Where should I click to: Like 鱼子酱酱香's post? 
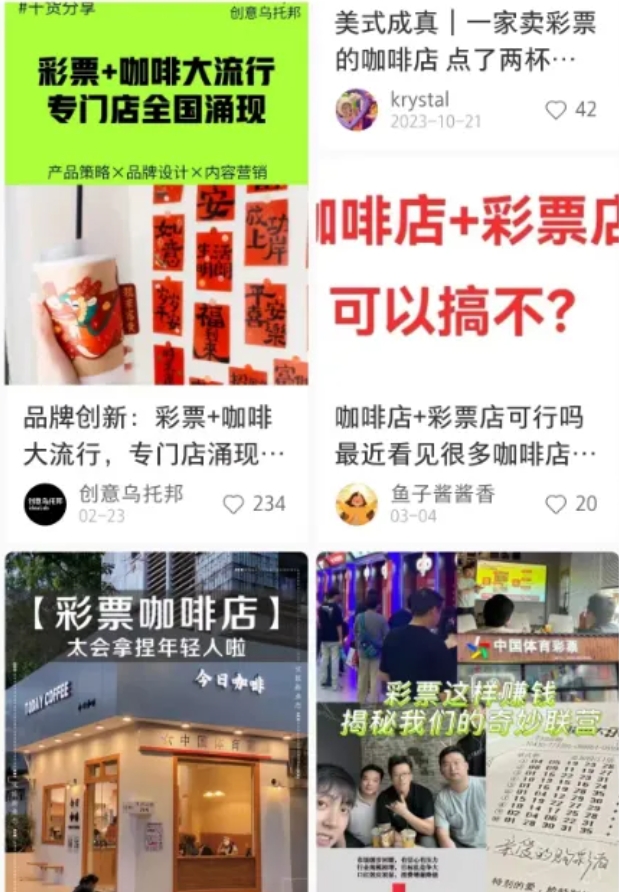pos(556,504)
